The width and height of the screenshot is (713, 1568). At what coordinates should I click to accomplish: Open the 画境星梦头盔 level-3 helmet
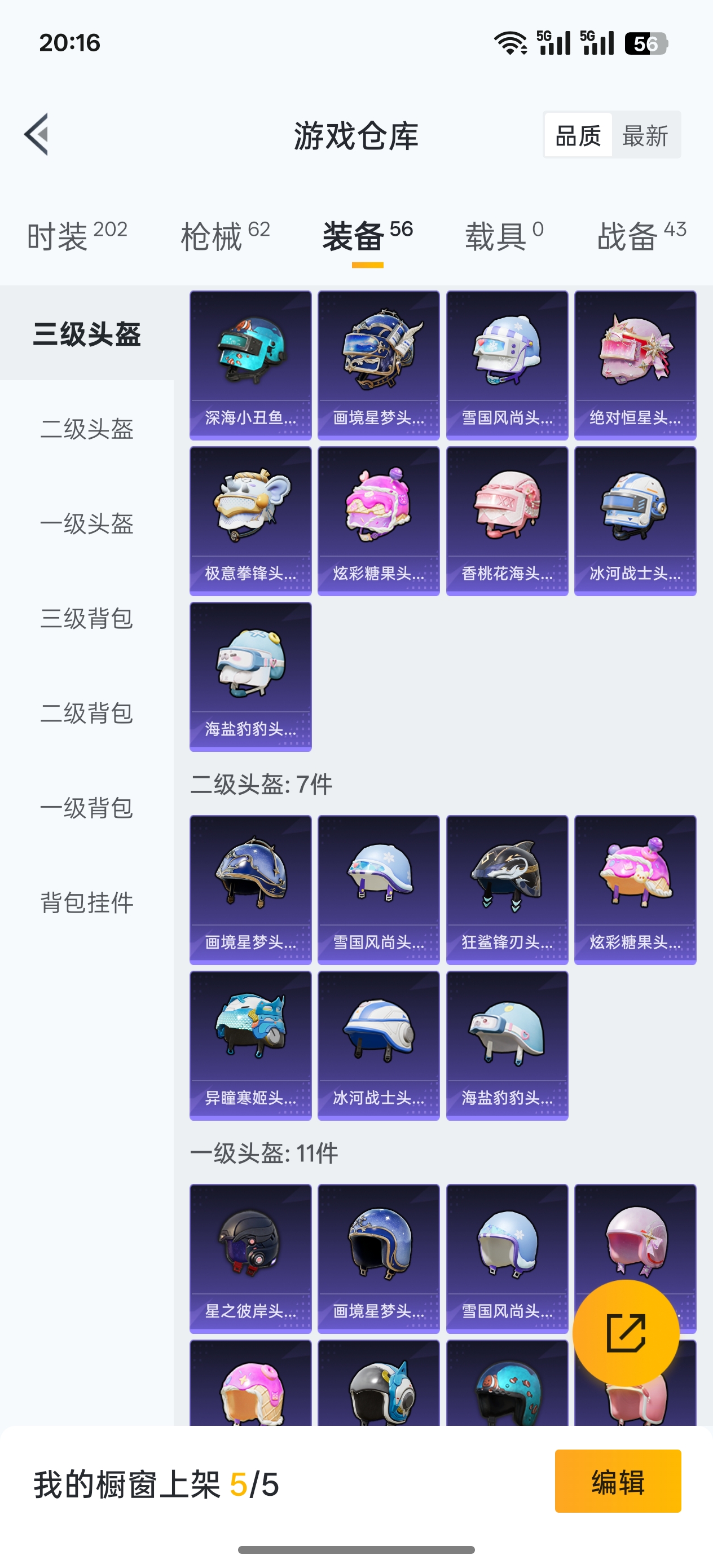[x=378, y=362]
